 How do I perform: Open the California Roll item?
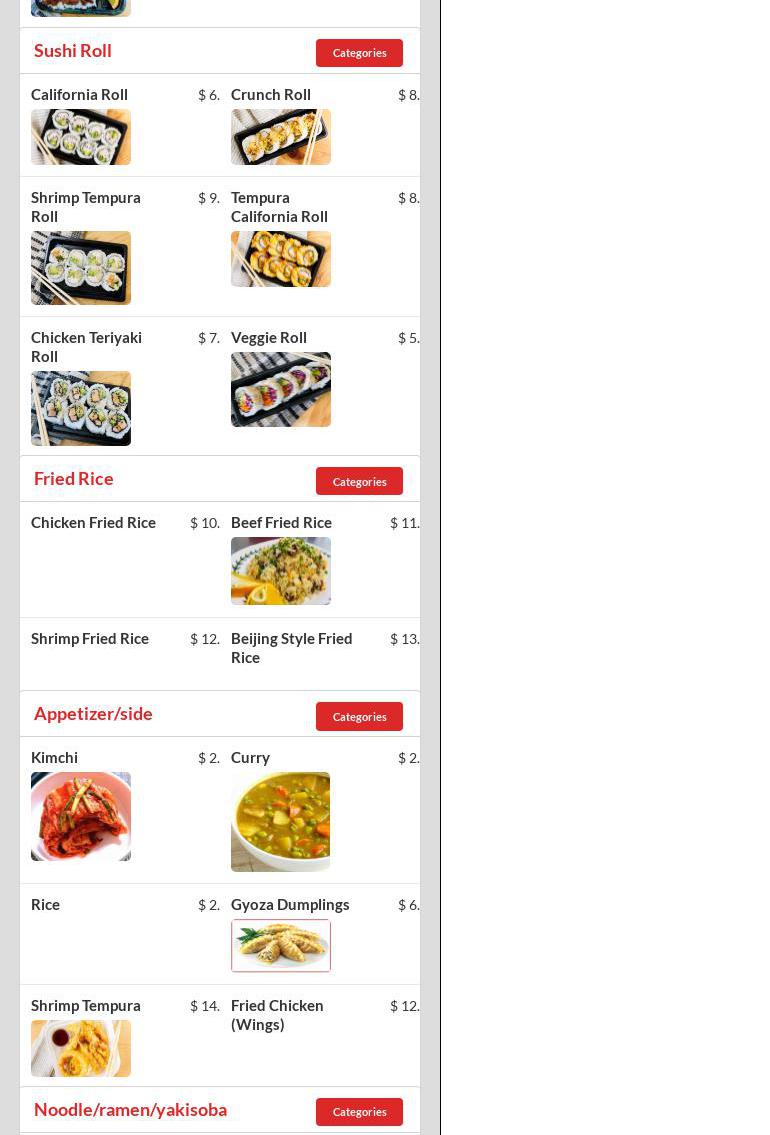pyautogui.click(x=80, y=95)
